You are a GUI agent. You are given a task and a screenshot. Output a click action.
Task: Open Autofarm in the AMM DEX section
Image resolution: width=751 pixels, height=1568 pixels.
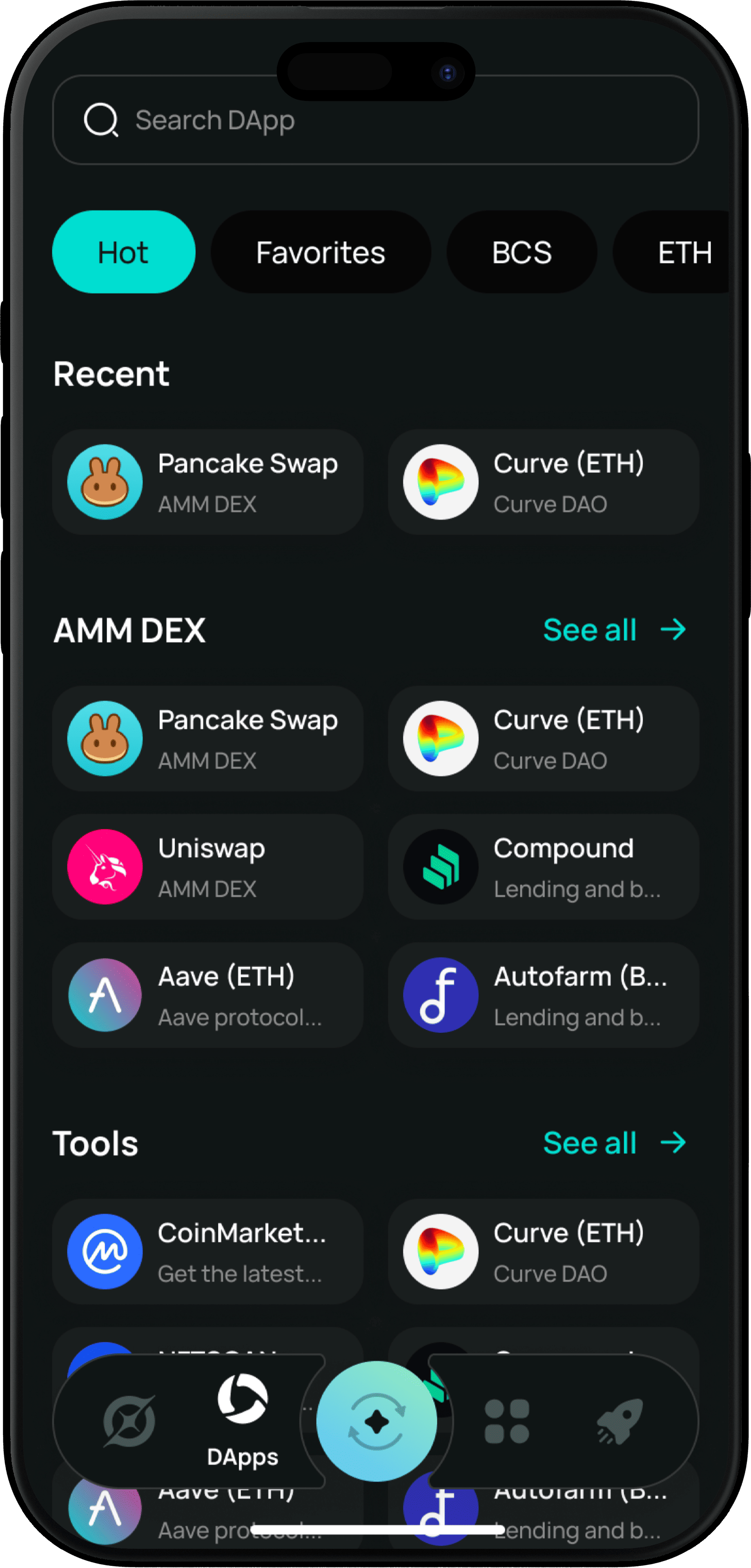[543, 995]
